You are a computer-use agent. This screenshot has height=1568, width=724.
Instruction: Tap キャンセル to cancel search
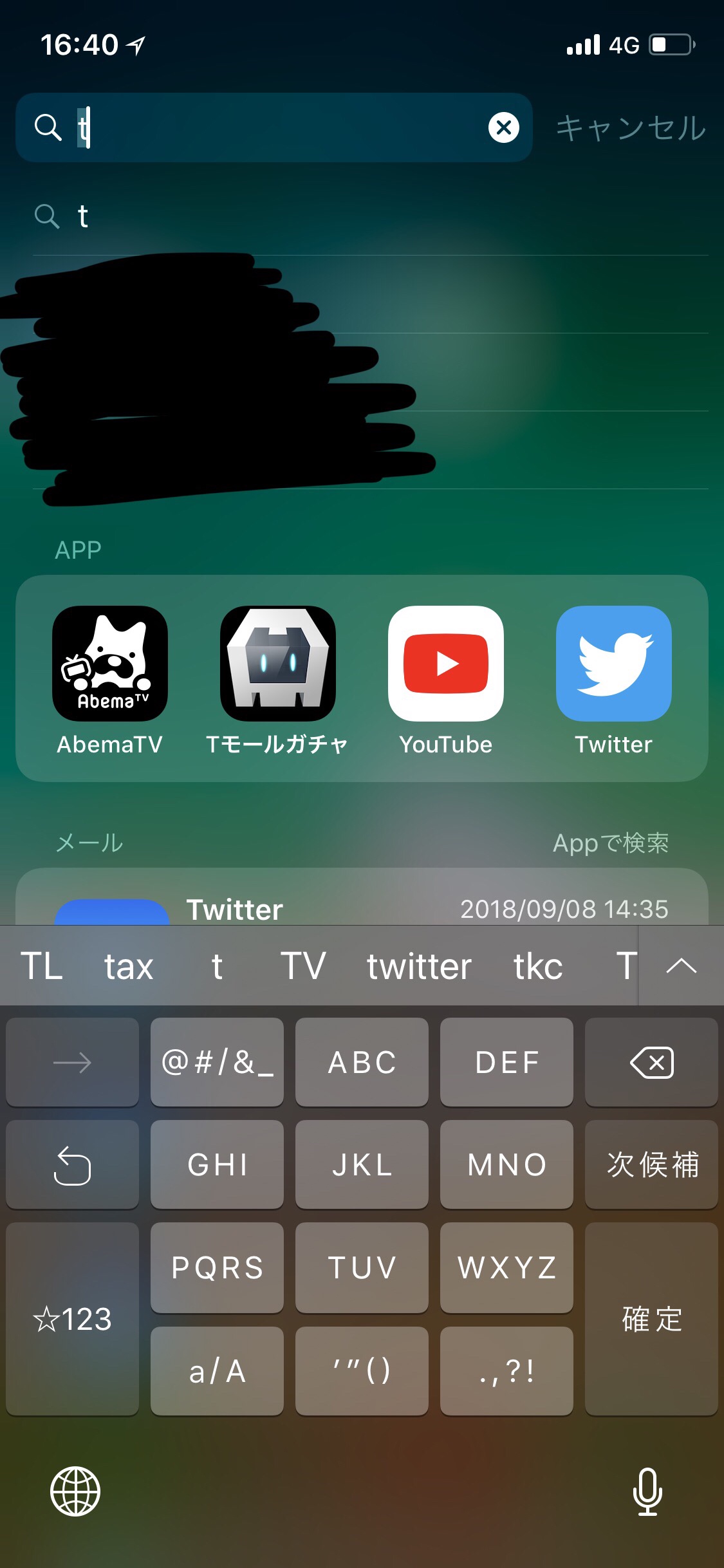coord(630,128)
